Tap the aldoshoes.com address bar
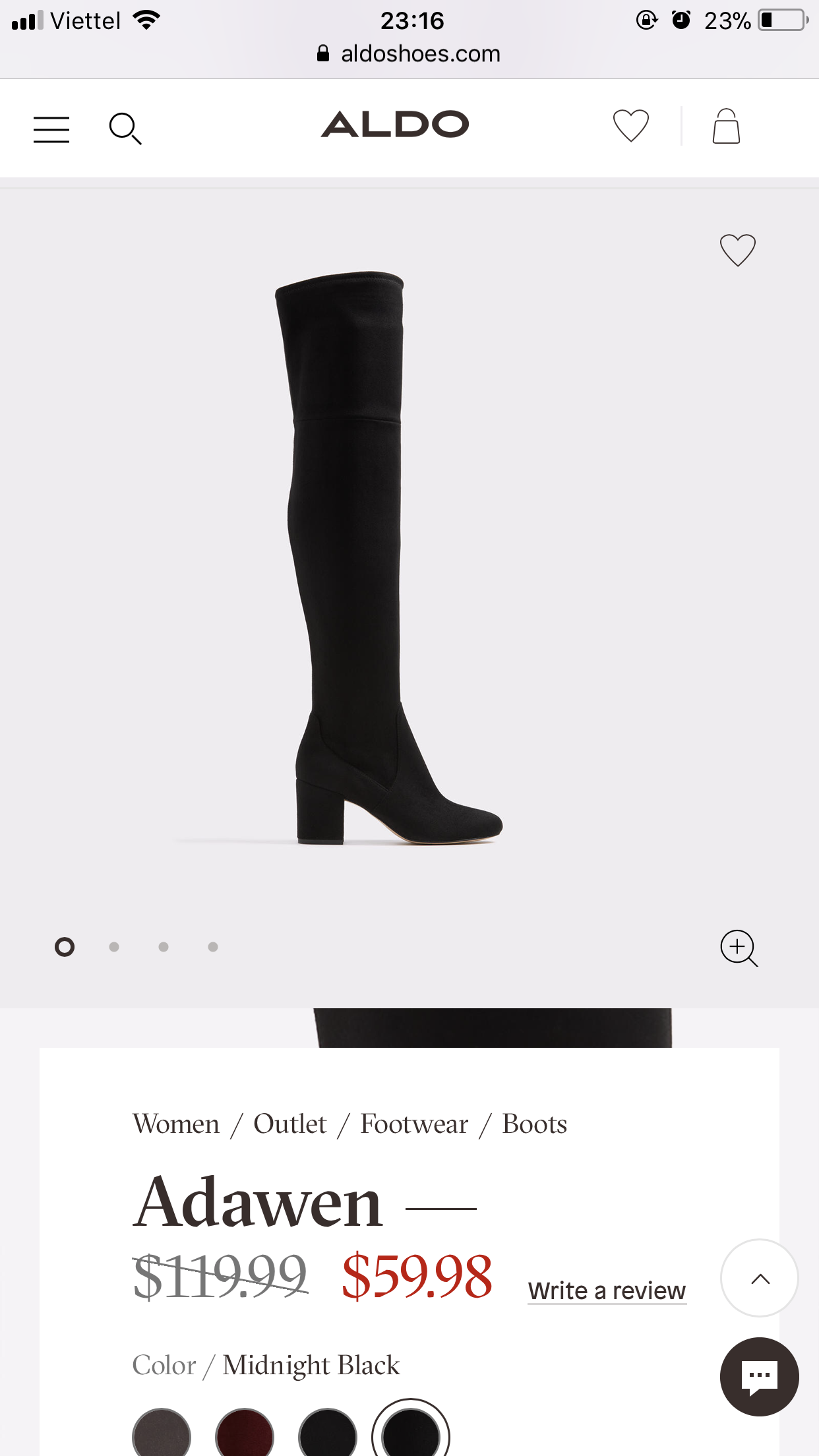 tap(409, 54)
